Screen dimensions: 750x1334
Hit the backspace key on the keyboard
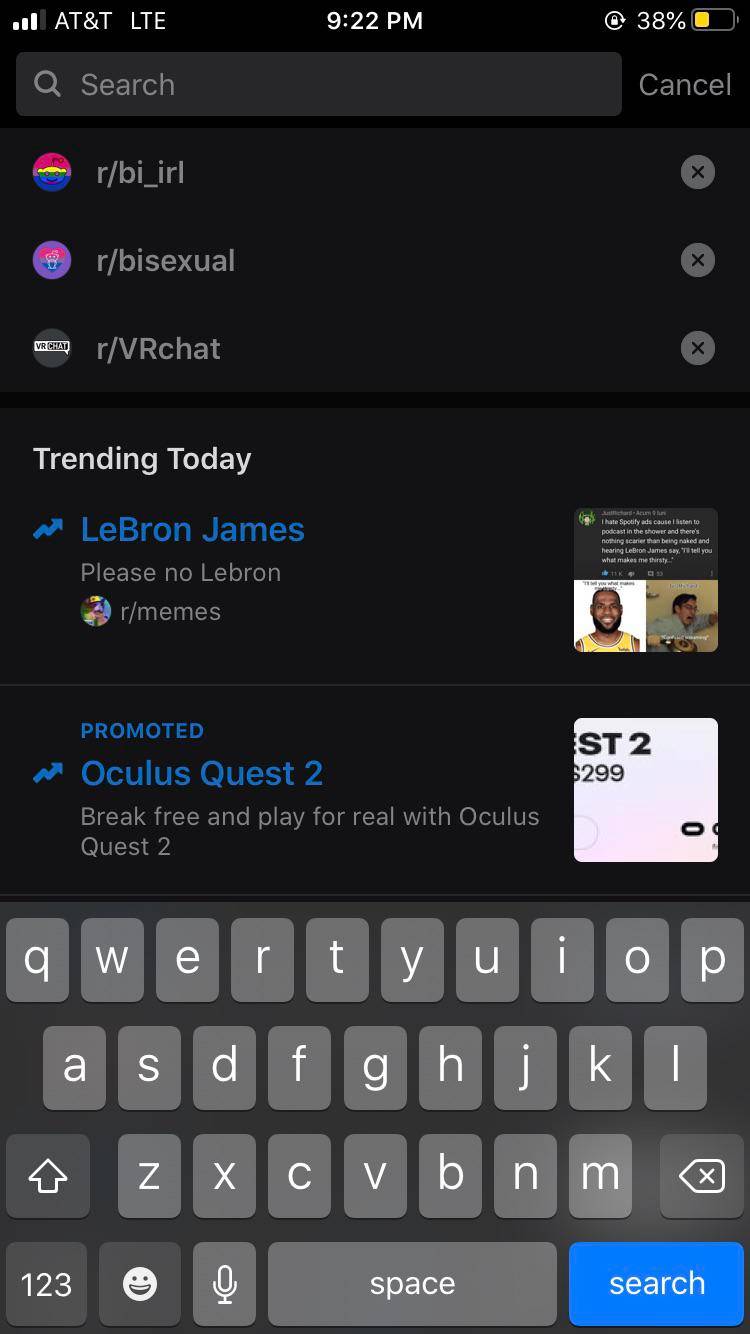(x=702, y=1176)
